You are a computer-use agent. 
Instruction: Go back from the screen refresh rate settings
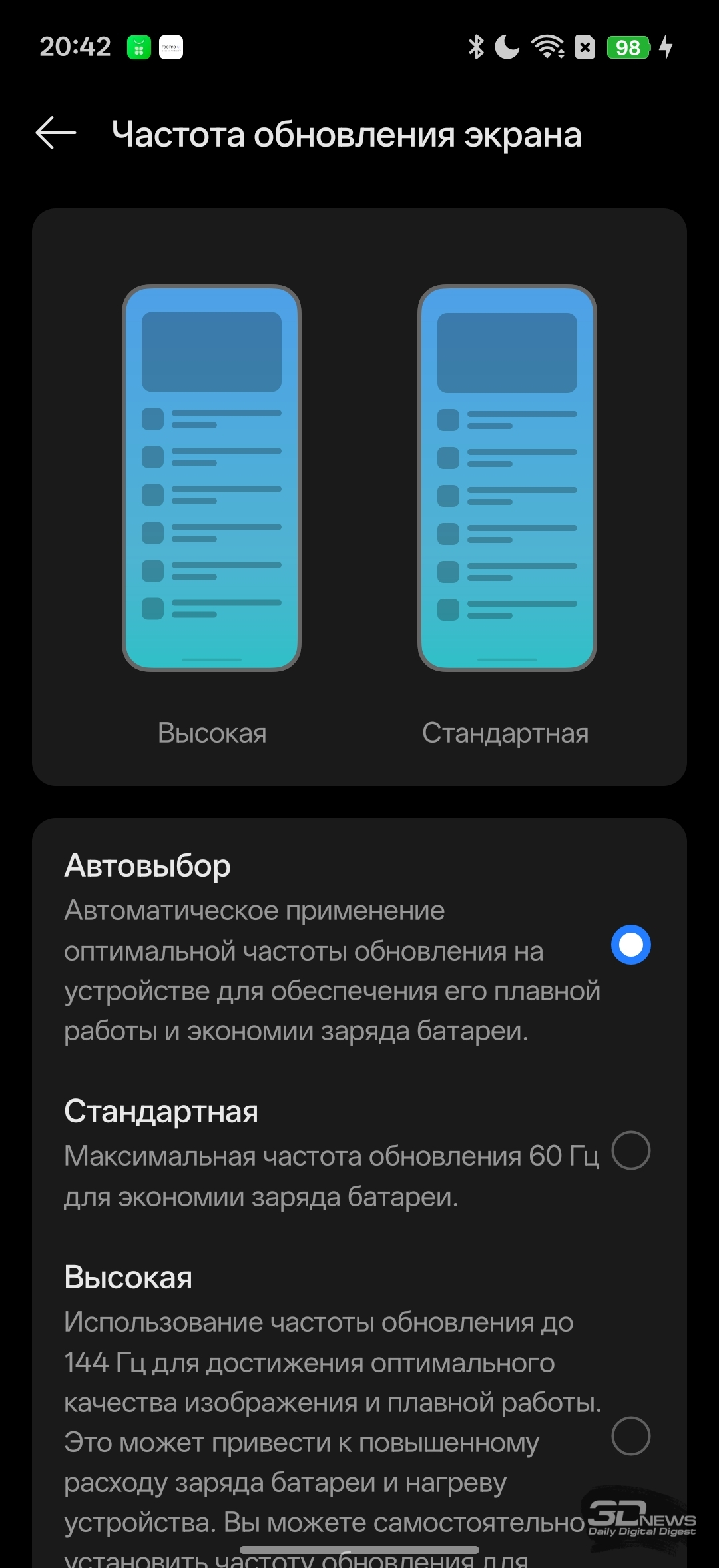tap(56, 133)
